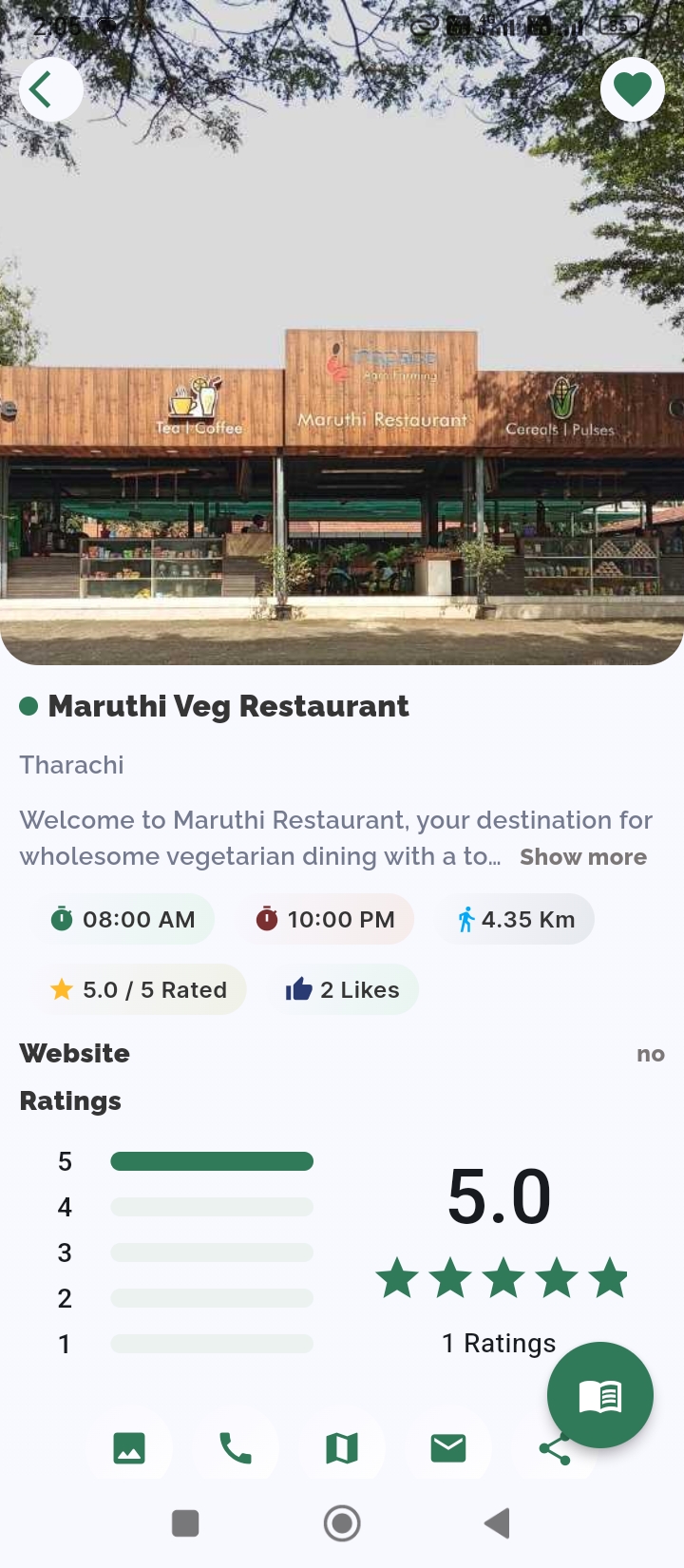Open the map location icon
Screen dimensions: 684x1568
point(342,1448)
